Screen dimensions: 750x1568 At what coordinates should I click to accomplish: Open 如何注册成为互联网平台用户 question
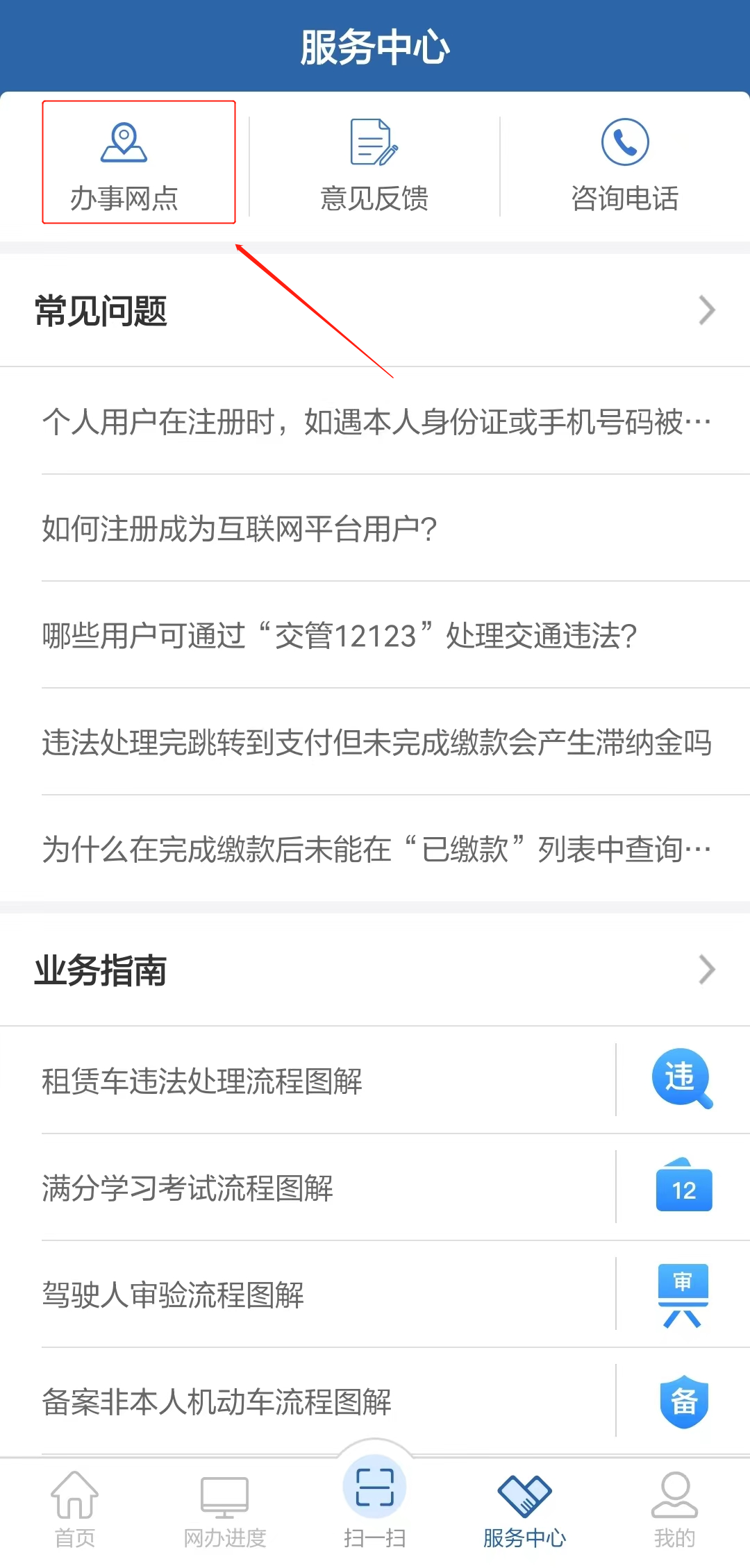(x=240, y=529)
